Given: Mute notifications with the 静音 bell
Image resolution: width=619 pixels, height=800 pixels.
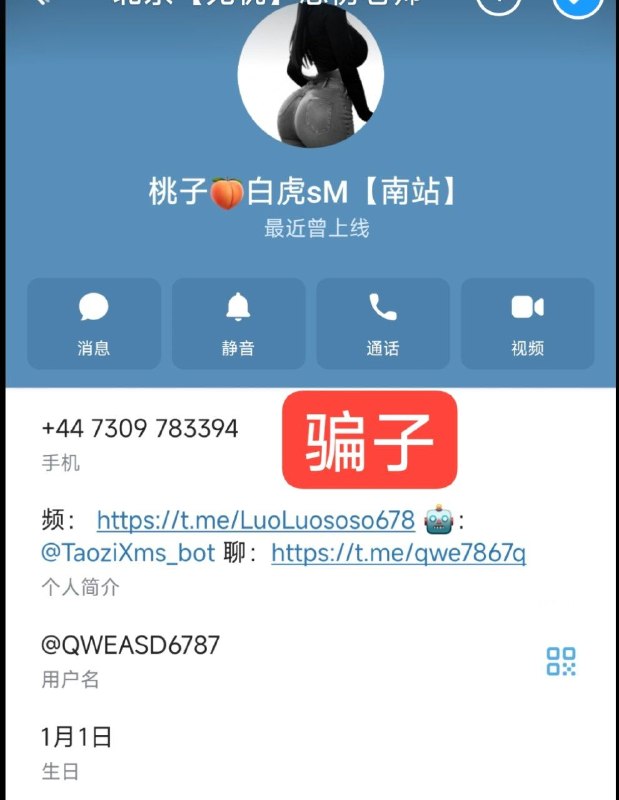Looking at the screenshot, I should (x=238, y=323).
